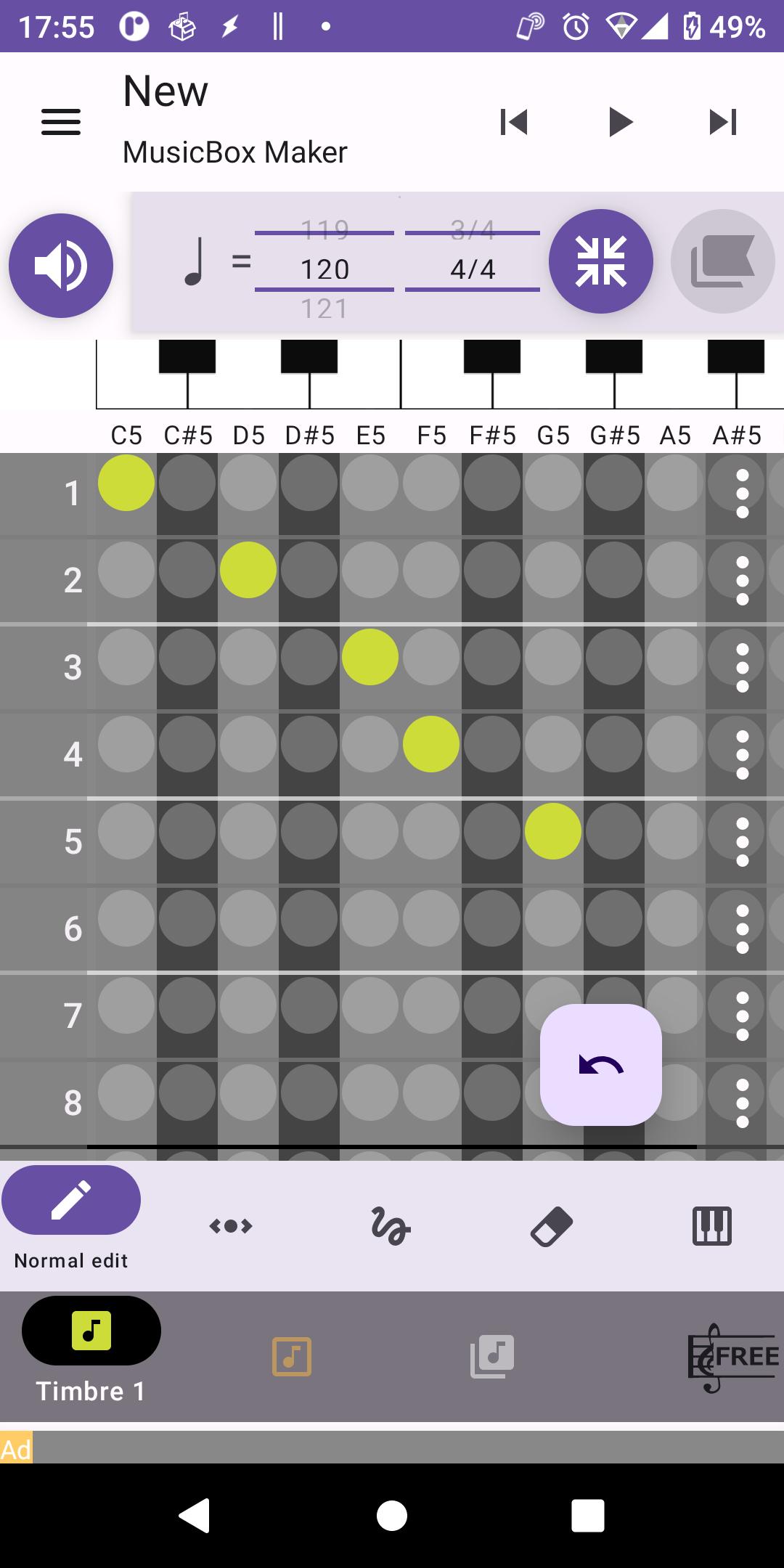Skip forward to the end
Viewport: 784px width, 1568px height.
pos(723,122)
